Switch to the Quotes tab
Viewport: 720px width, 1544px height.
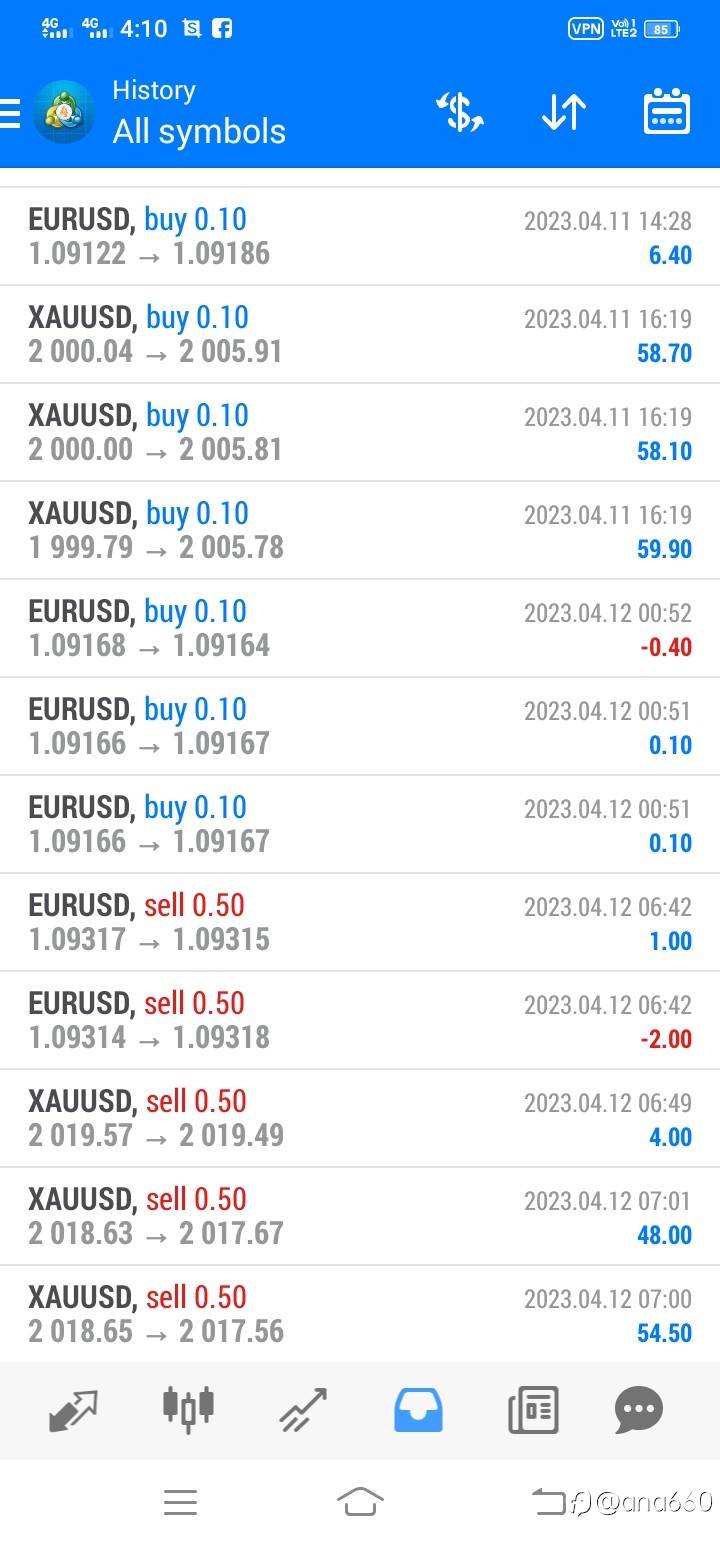[x=74, y=1410]
